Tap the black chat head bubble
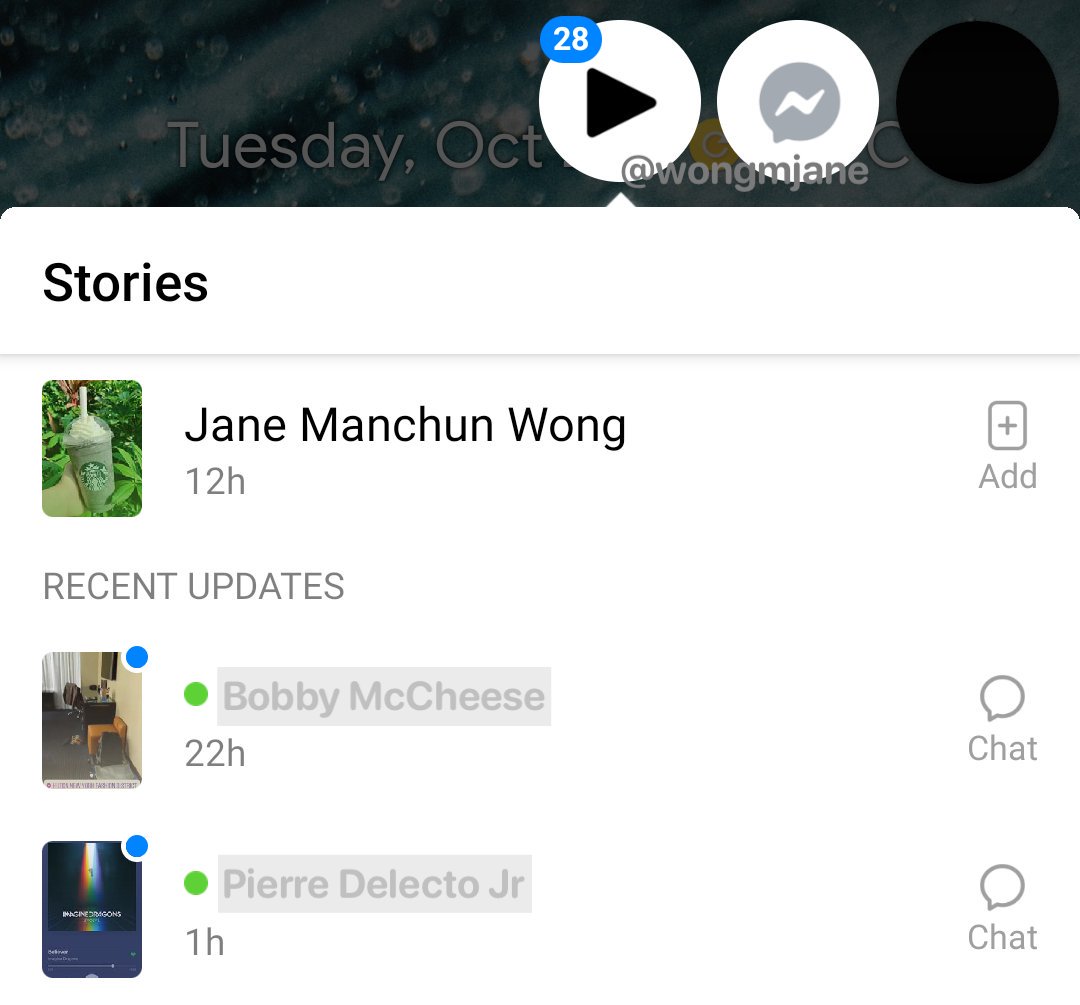Viewport: 1080px width, 1005px height. point(977,102)
